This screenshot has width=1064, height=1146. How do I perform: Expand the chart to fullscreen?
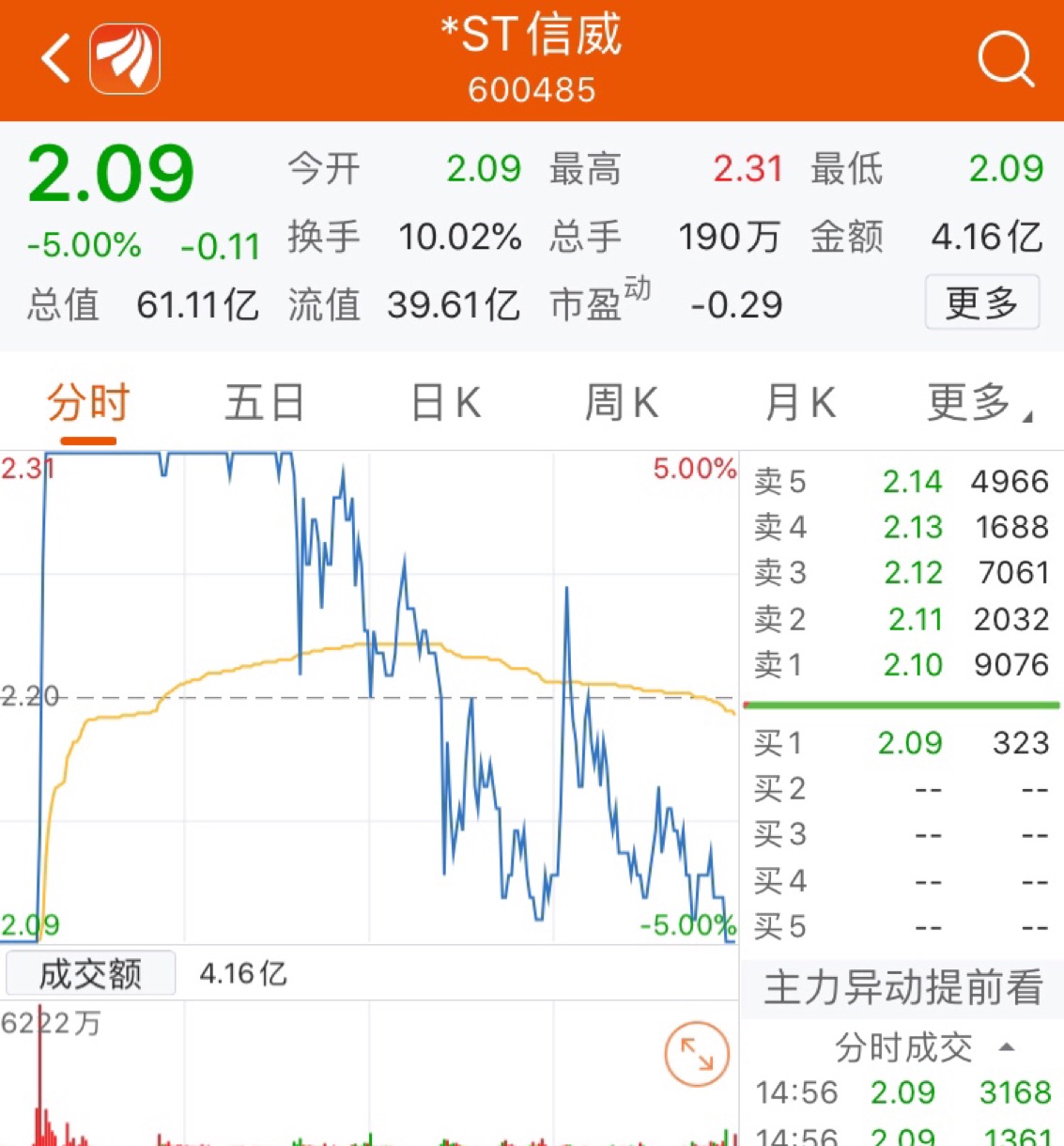696,1054
